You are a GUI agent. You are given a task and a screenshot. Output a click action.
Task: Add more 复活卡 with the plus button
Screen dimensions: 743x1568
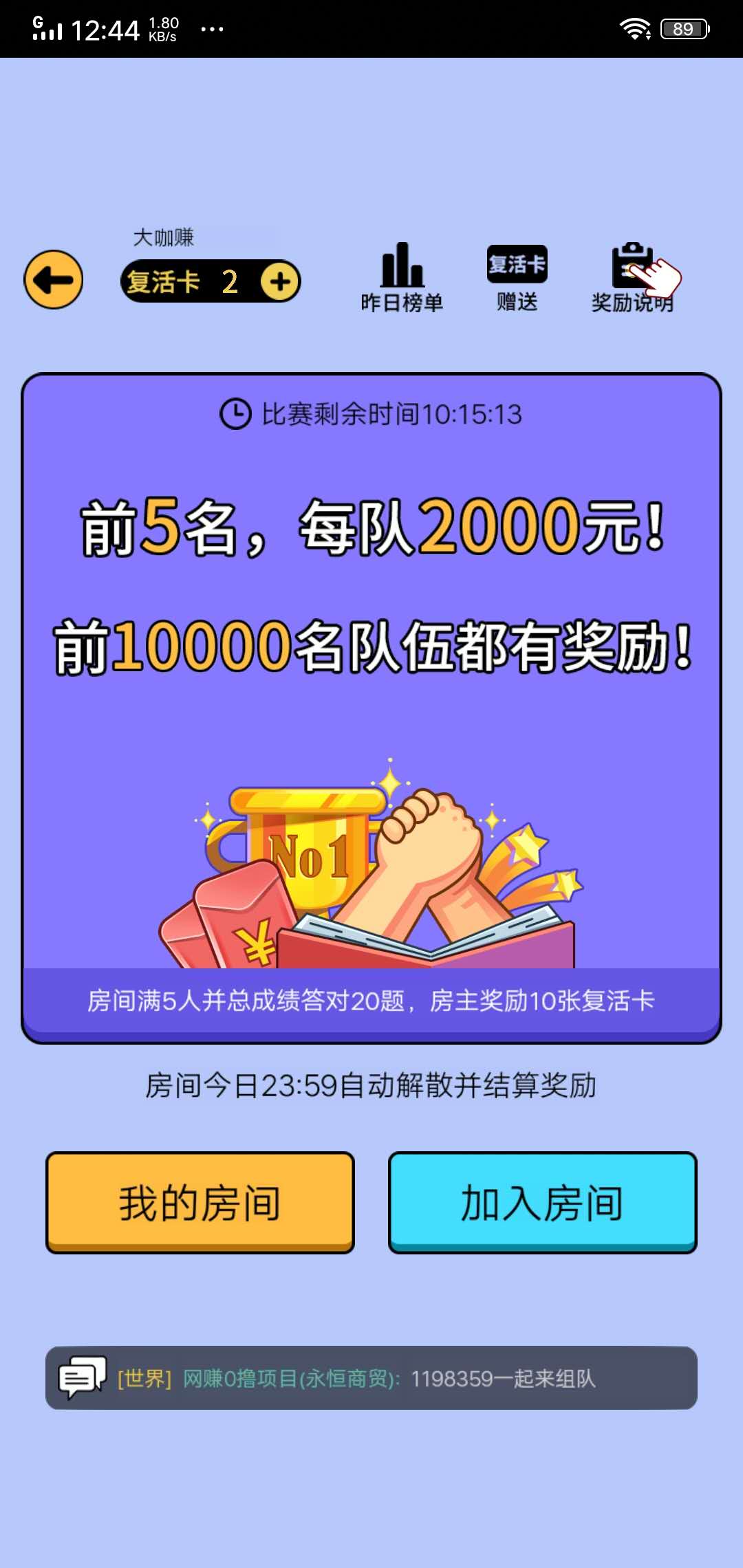click(x=280, y=281)
